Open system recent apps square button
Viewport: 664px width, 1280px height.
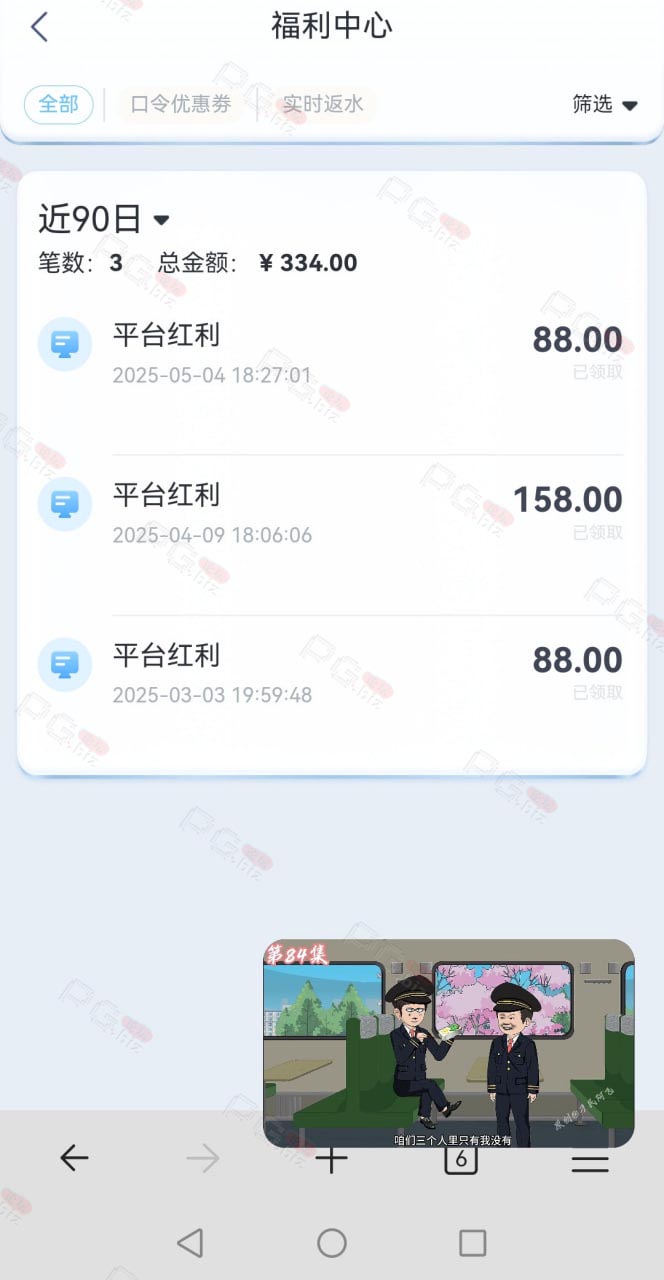point(472,1243)
